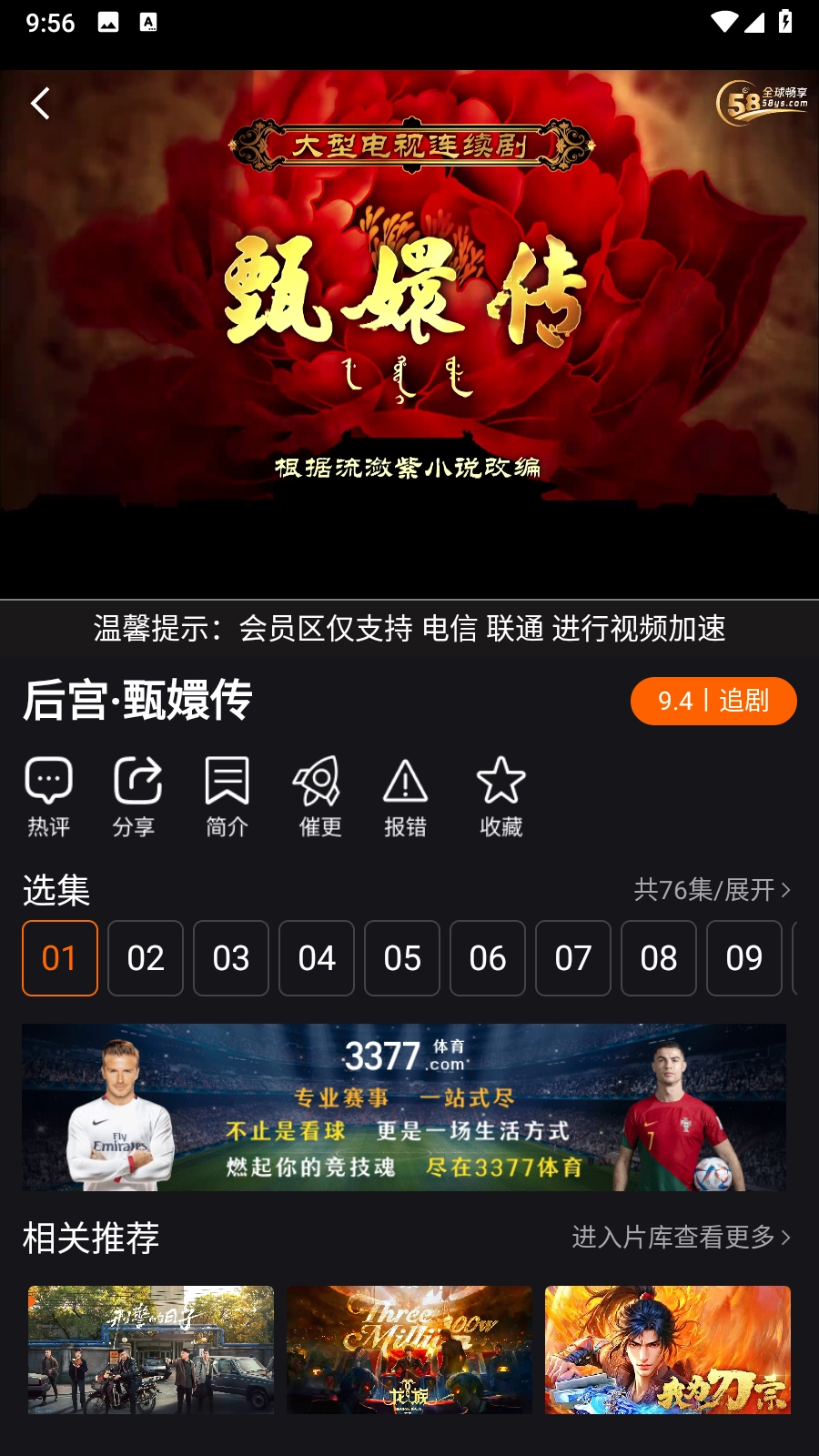Switch to episode 04 tab
The image size is (819, 1456).
click(x=317, y=958)
